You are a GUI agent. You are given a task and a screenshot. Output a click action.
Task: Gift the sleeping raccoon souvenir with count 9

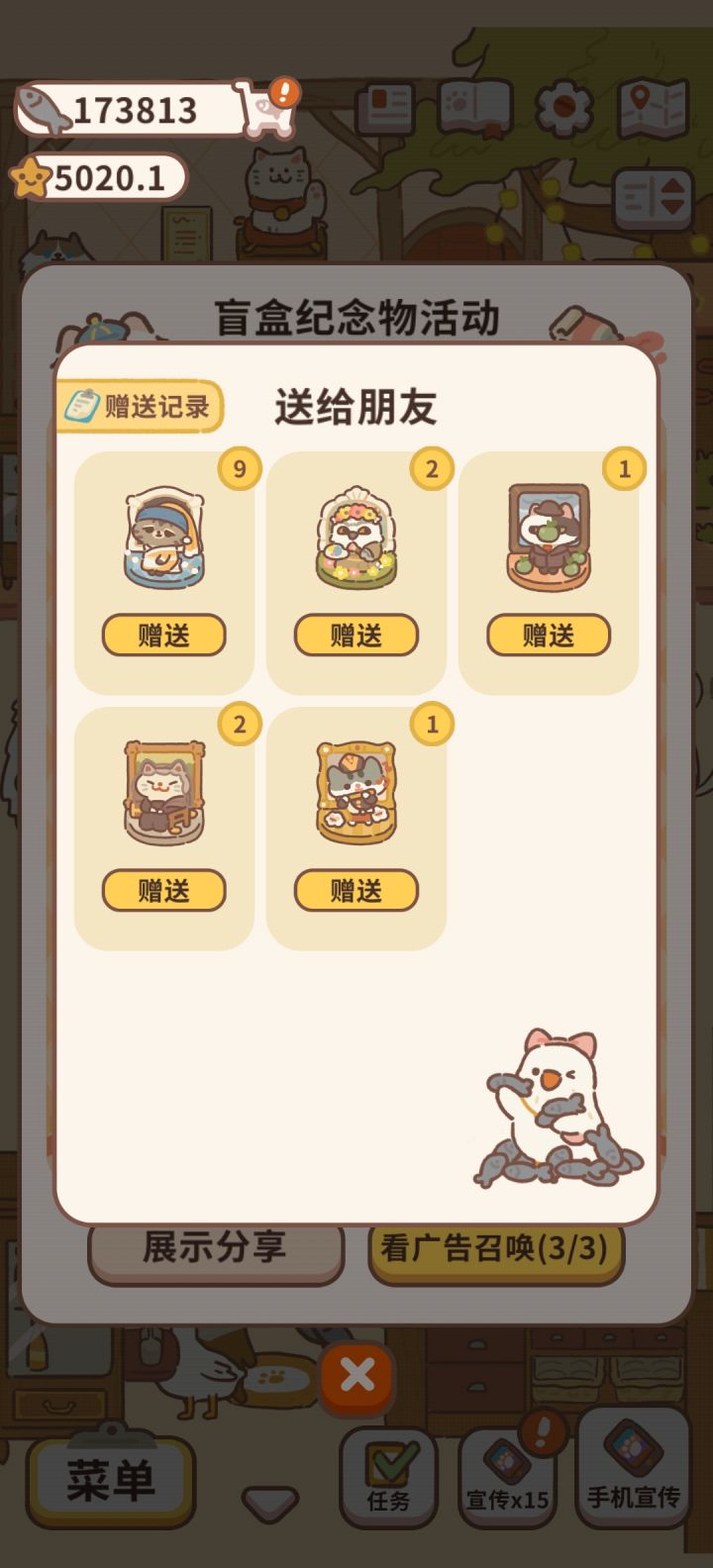[163, 635]
